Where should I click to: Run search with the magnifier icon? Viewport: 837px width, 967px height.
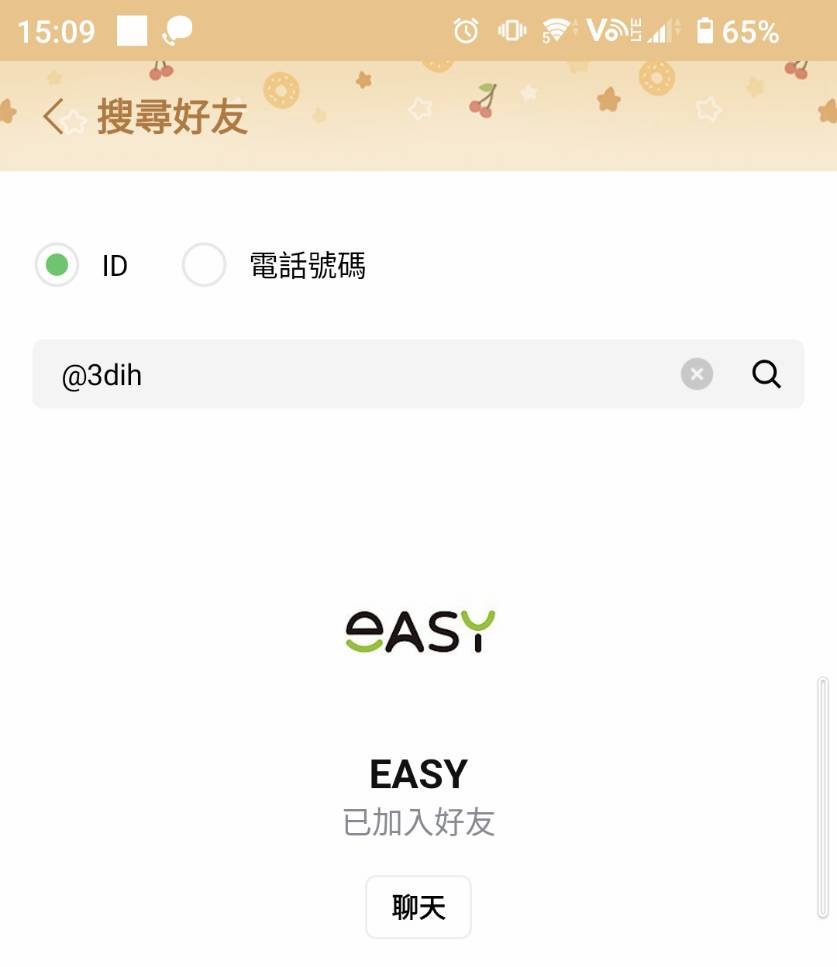pos(766,375)
